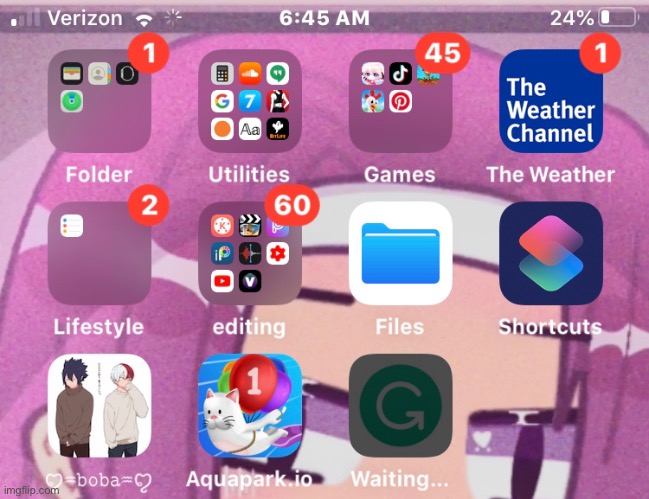
Task: Open the Shortcuts app
Action: click(550, 253)
